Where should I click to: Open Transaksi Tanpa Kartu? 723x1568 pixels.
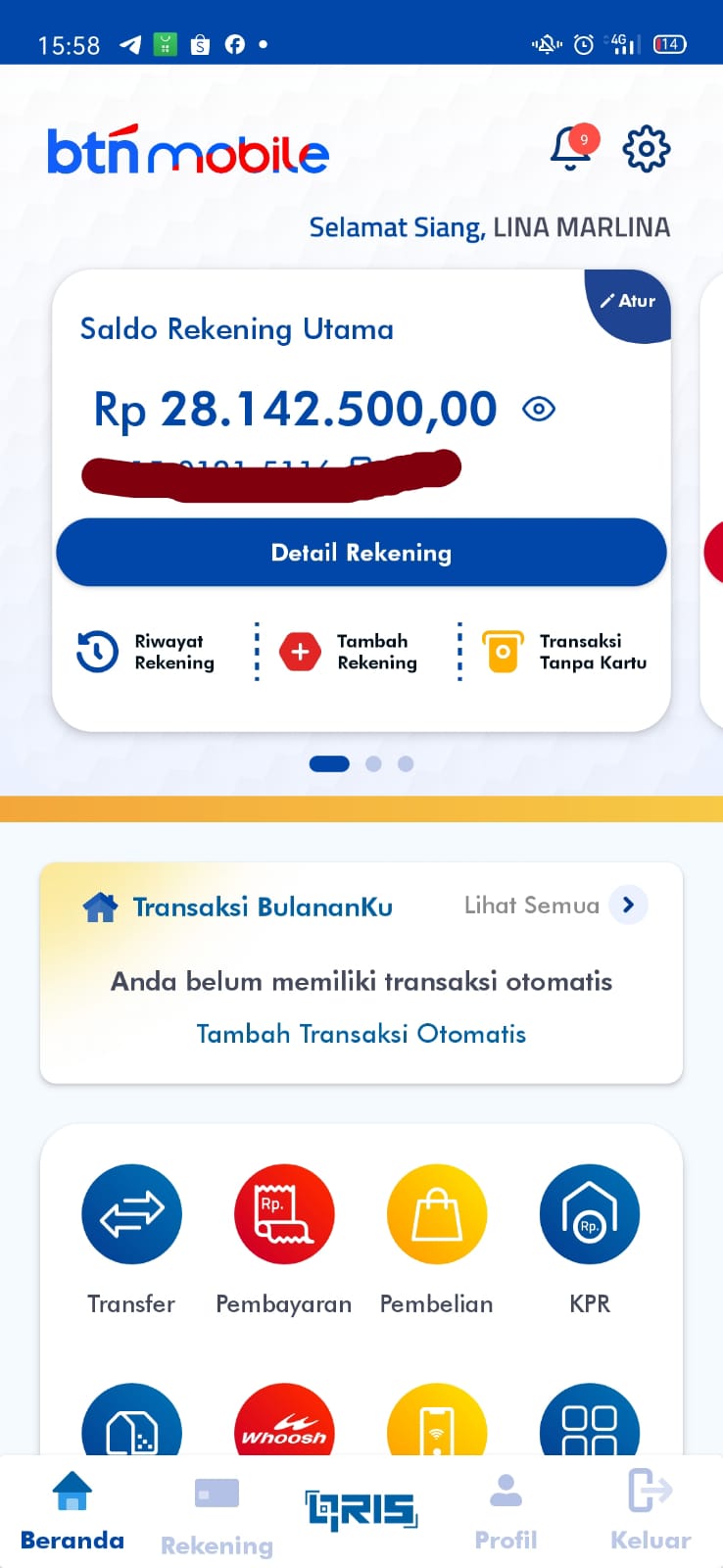tap(565, 652)
